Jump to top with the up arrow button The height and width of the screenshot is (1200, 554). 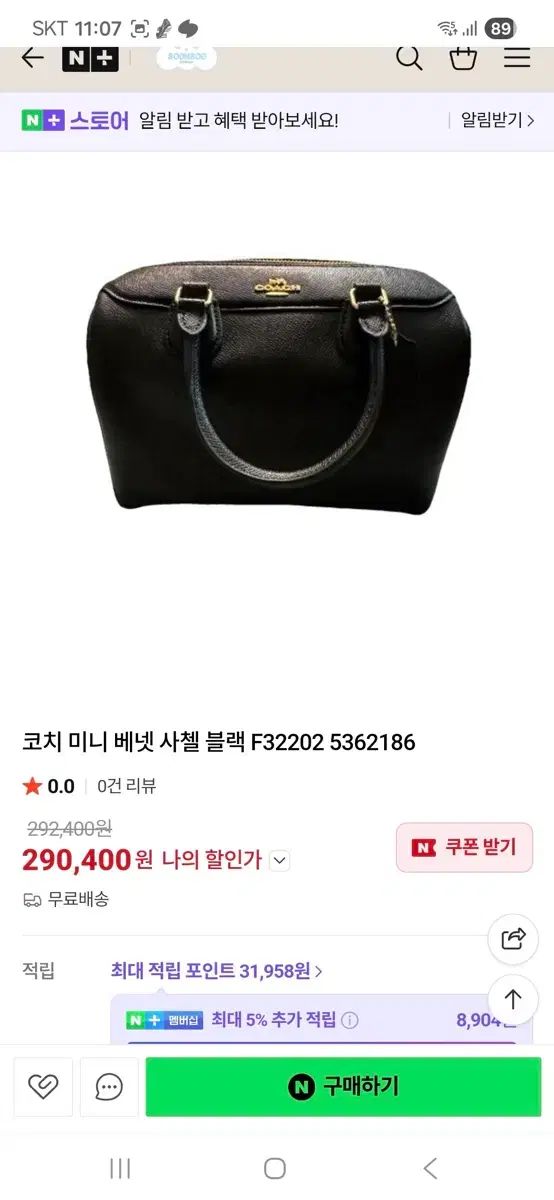513,999
